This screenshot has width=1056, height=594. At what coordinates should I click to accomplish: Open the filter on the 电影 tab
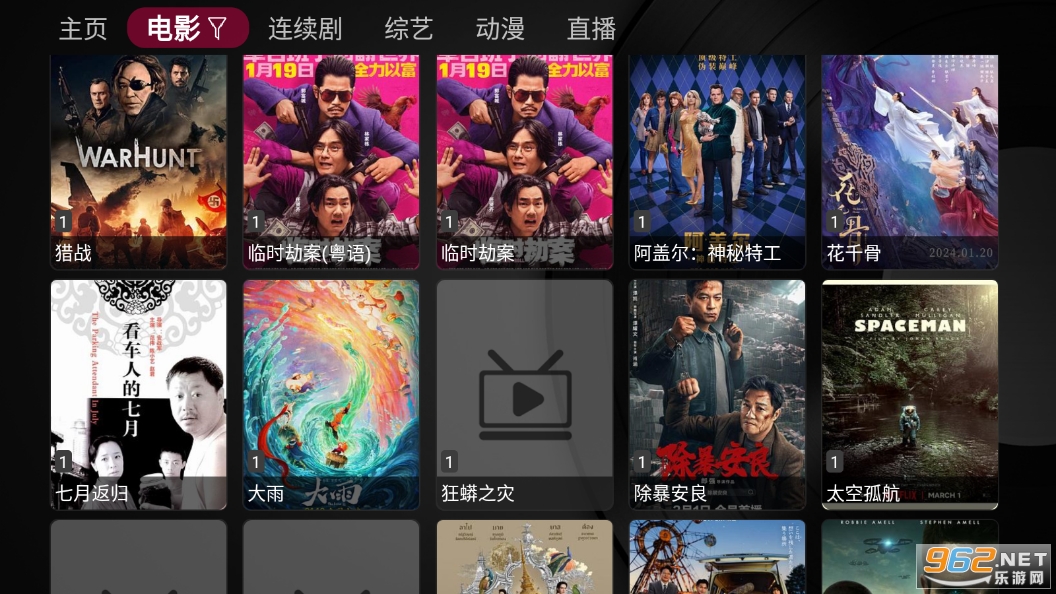[217, 29]
